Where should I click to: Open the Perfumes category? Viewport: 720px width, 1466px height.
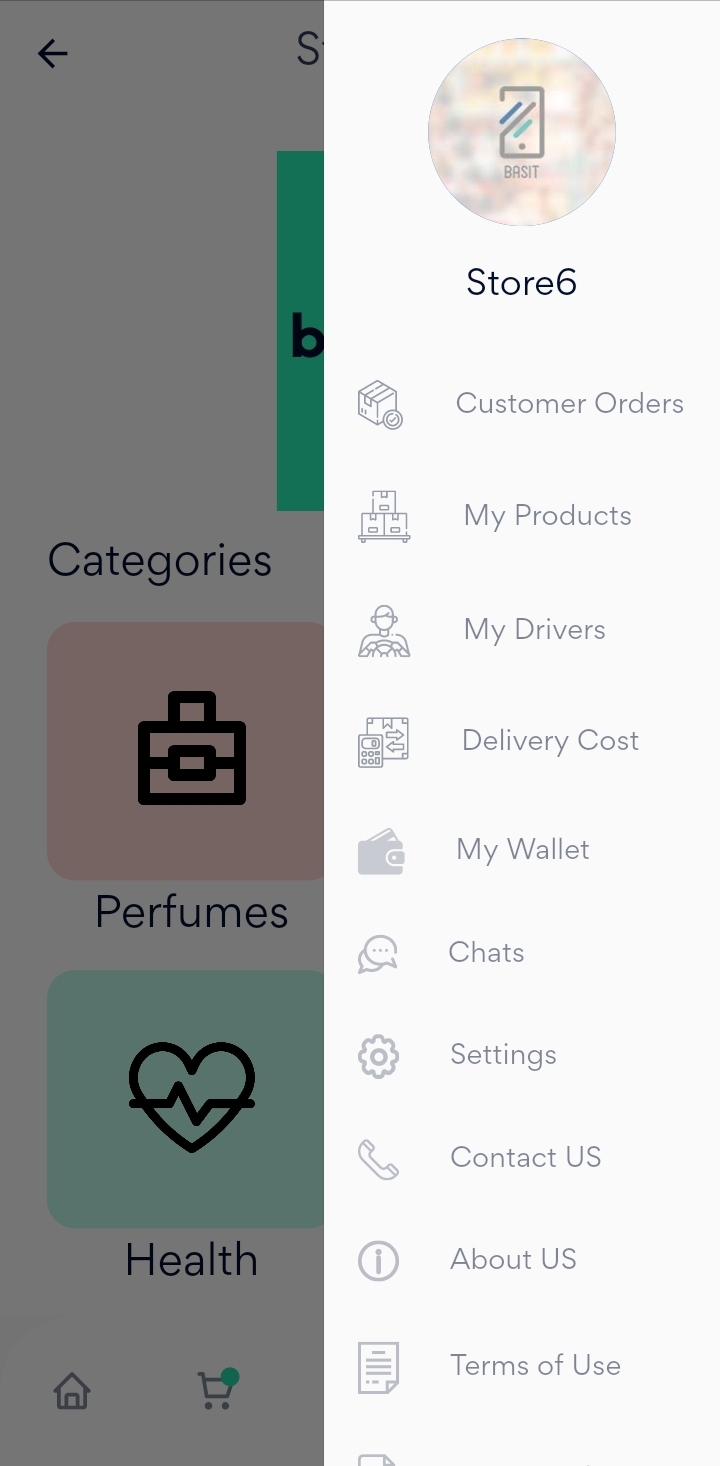(190, 750)
